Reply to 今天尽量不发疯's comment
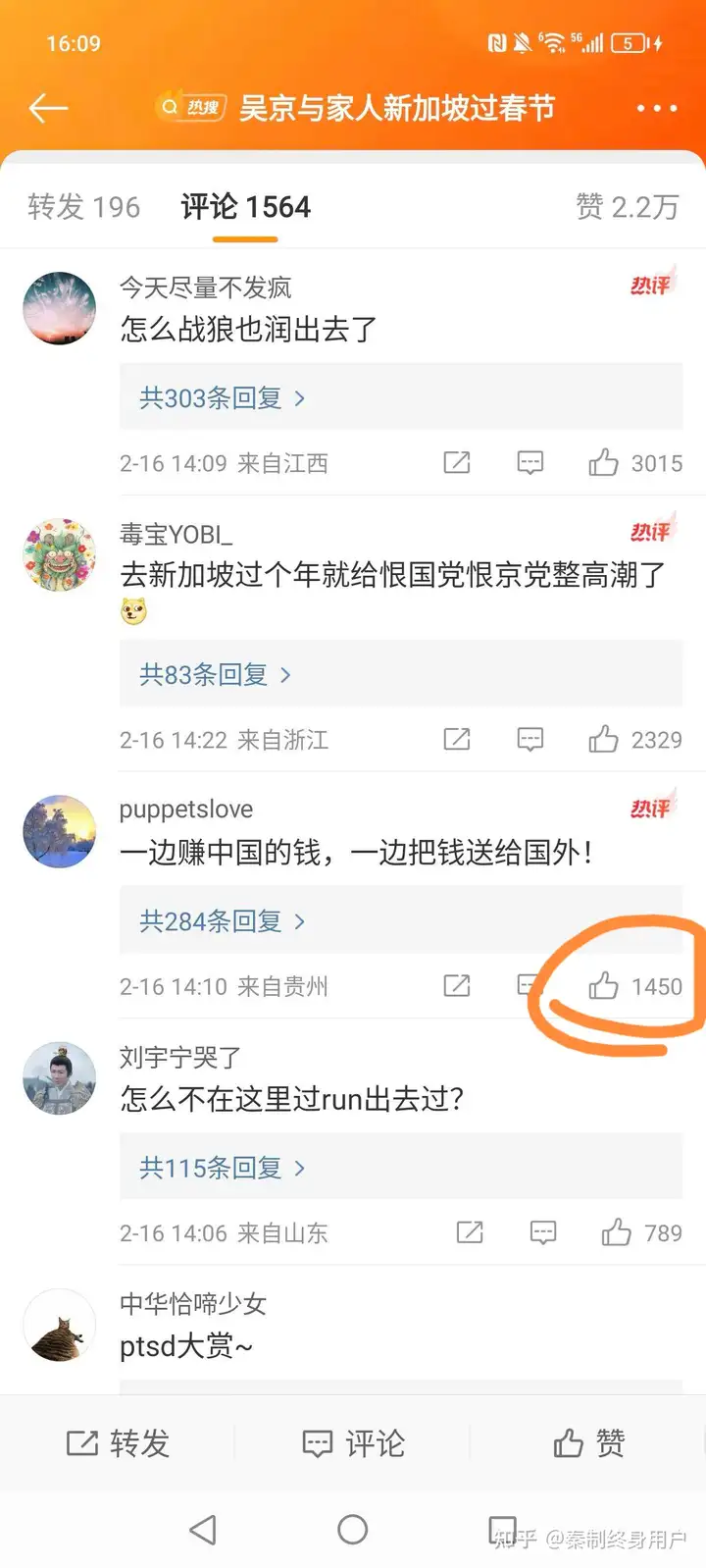 [x=530, y=463]
